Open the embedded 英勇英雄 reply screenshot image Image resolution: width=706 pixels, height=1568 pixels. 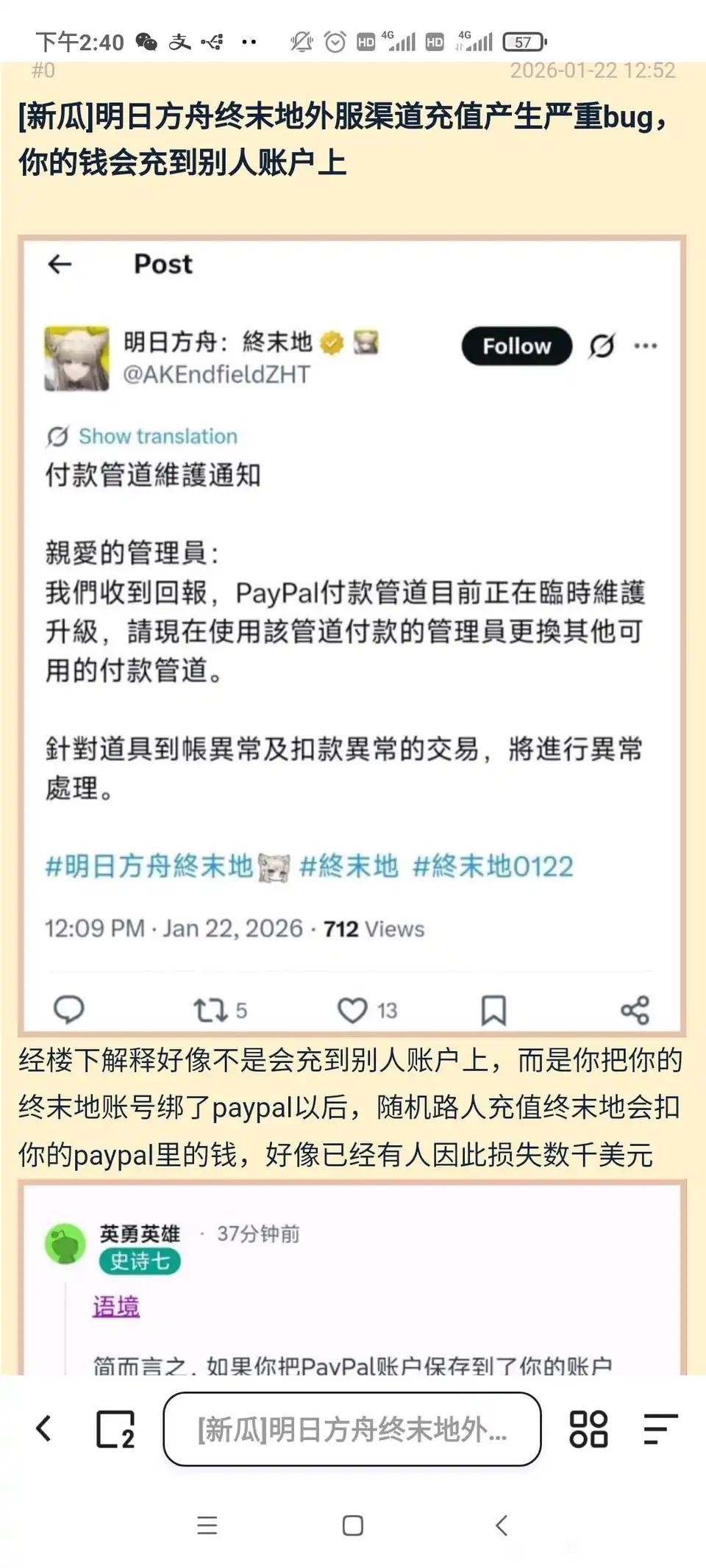[352, 1279]
